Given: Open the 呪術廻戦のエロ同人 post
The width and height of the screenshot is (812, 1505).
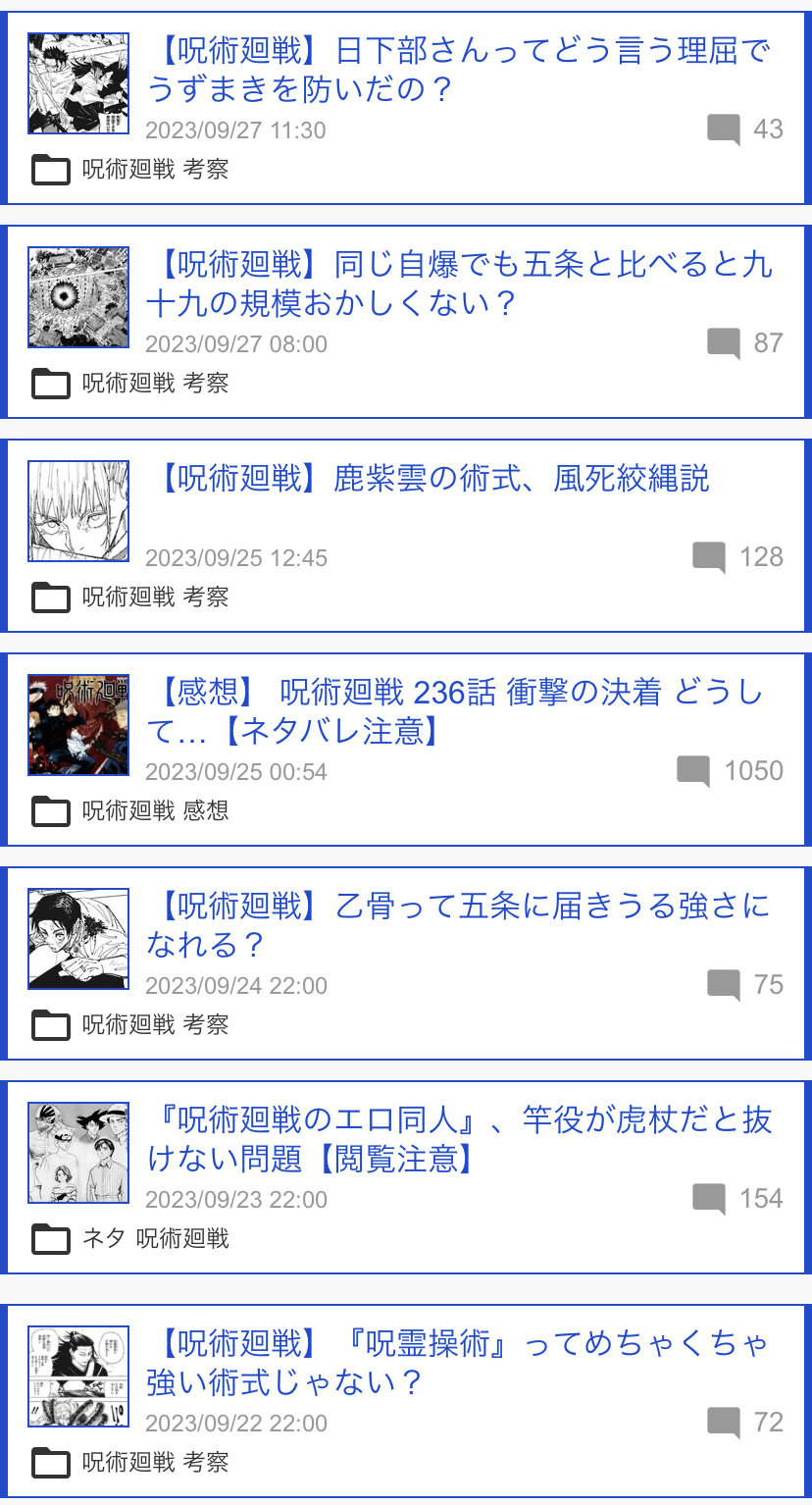Looking at the screenshot, I should (x=459, y=1138).
